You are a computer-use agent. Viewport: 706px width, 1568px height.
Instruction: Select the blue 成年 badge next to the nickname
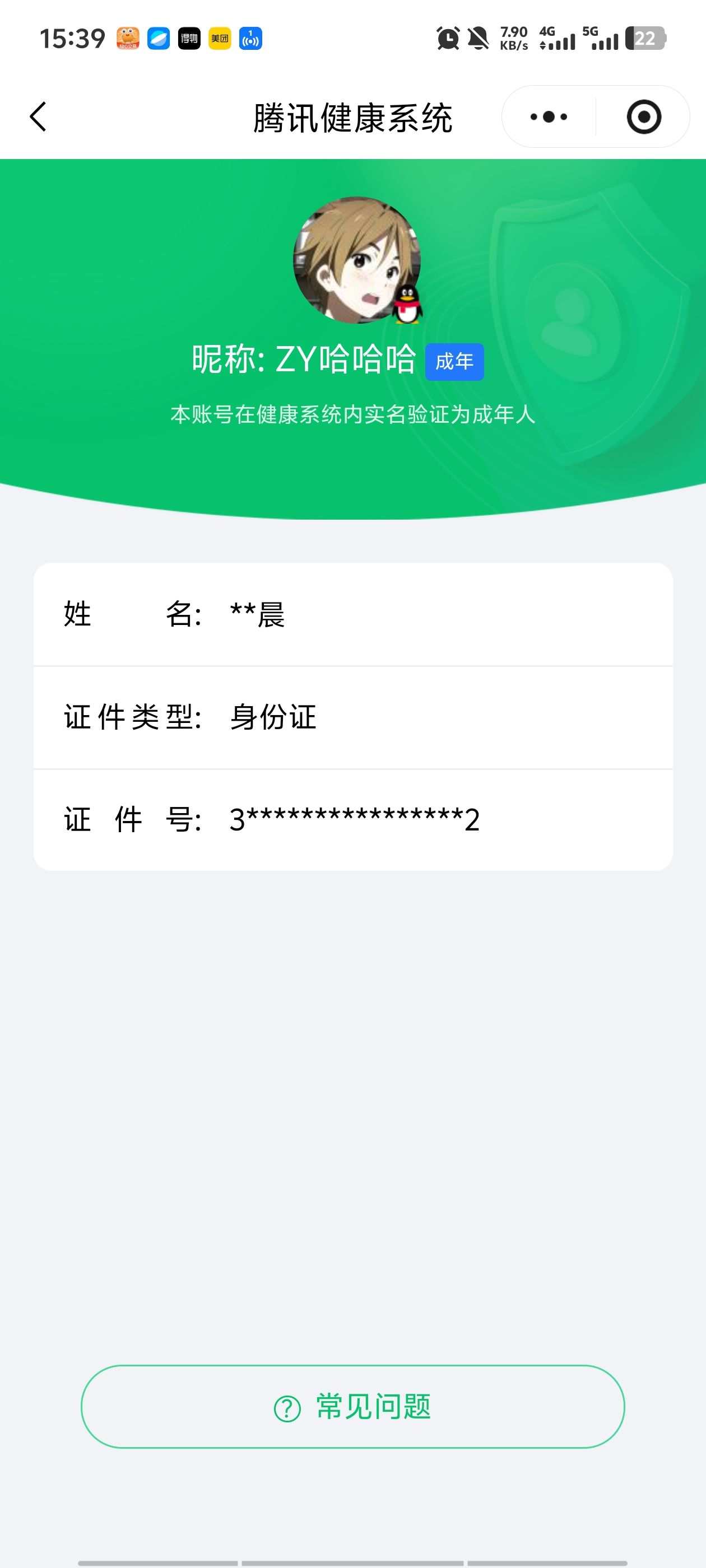pos(454,362)
